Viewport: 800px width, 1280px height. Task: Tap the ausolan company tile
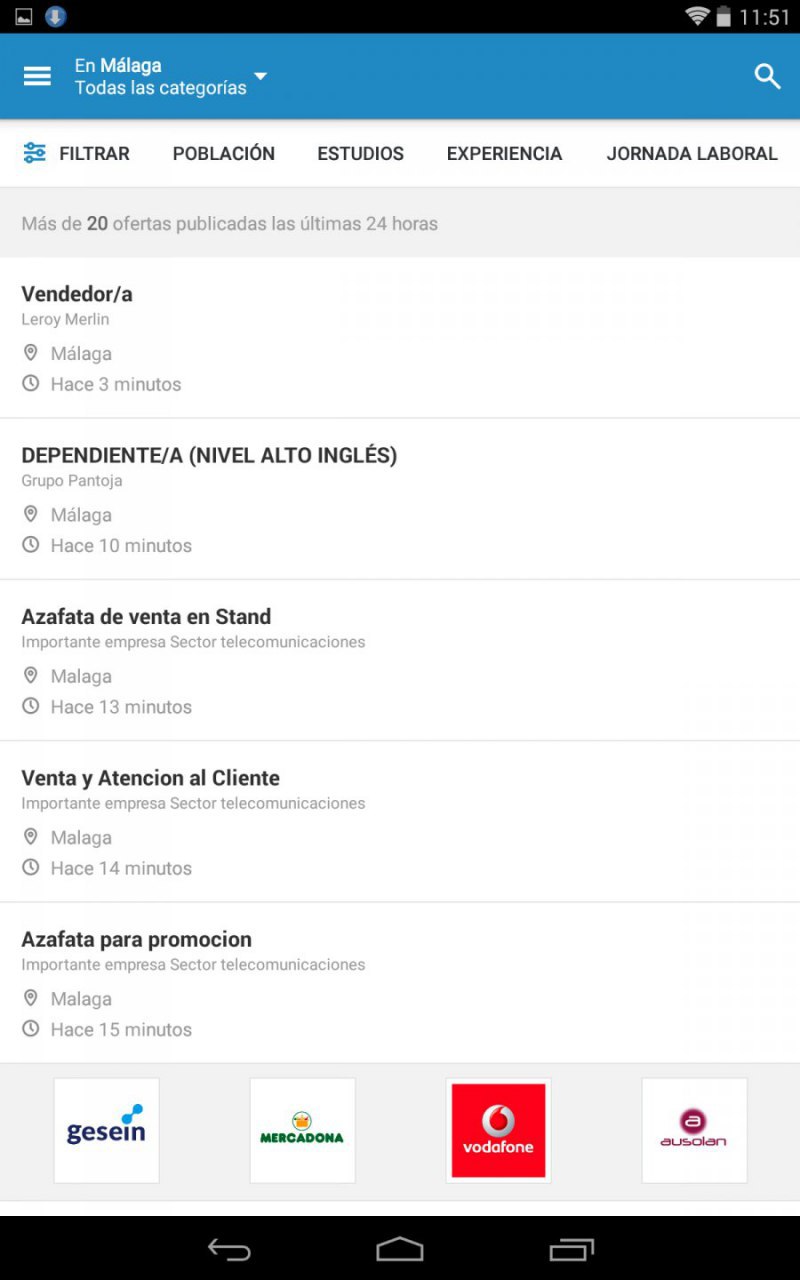pyautogui.click(x=694, y=1130)
